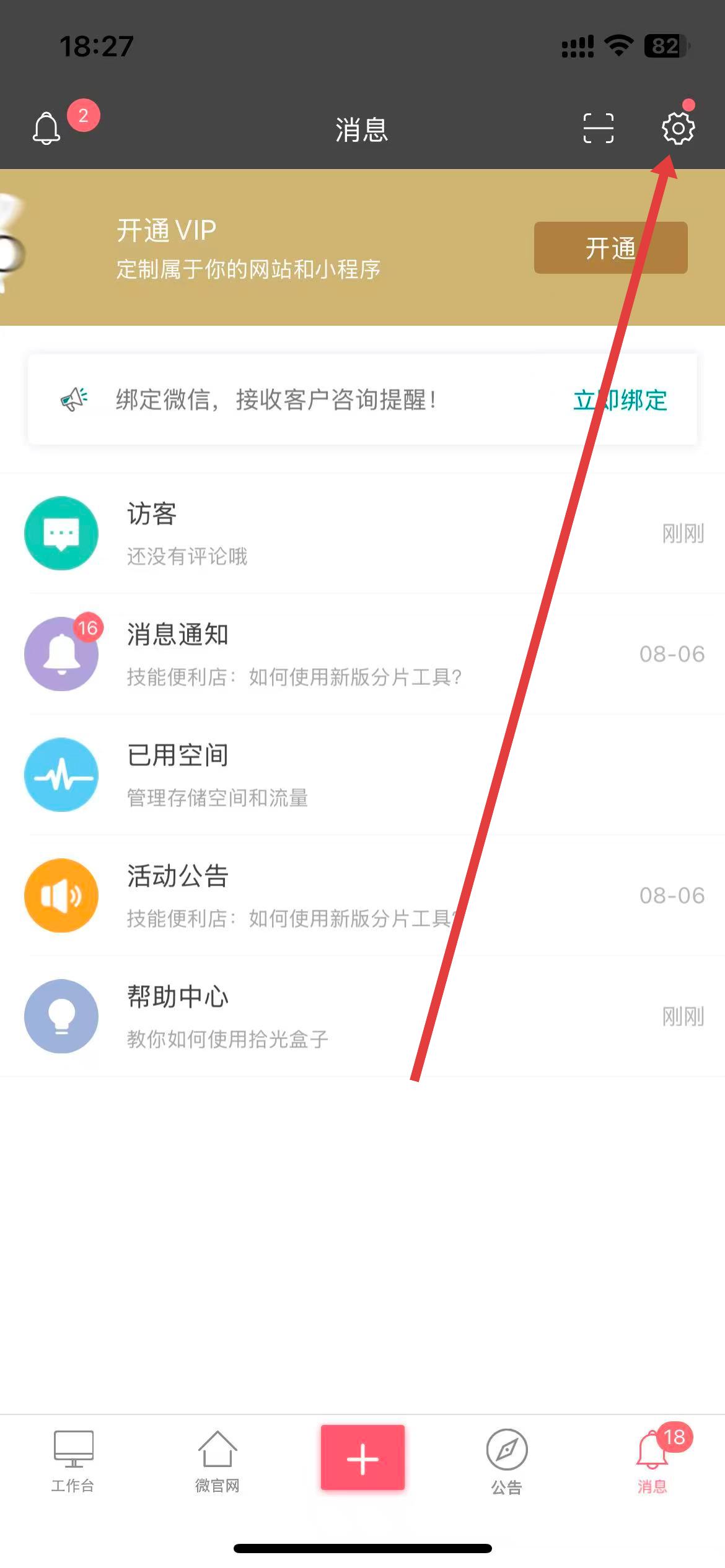Screen dimensions: 725x1568
Task: Switch to the 公告 tab
Action: [507, 1460]
